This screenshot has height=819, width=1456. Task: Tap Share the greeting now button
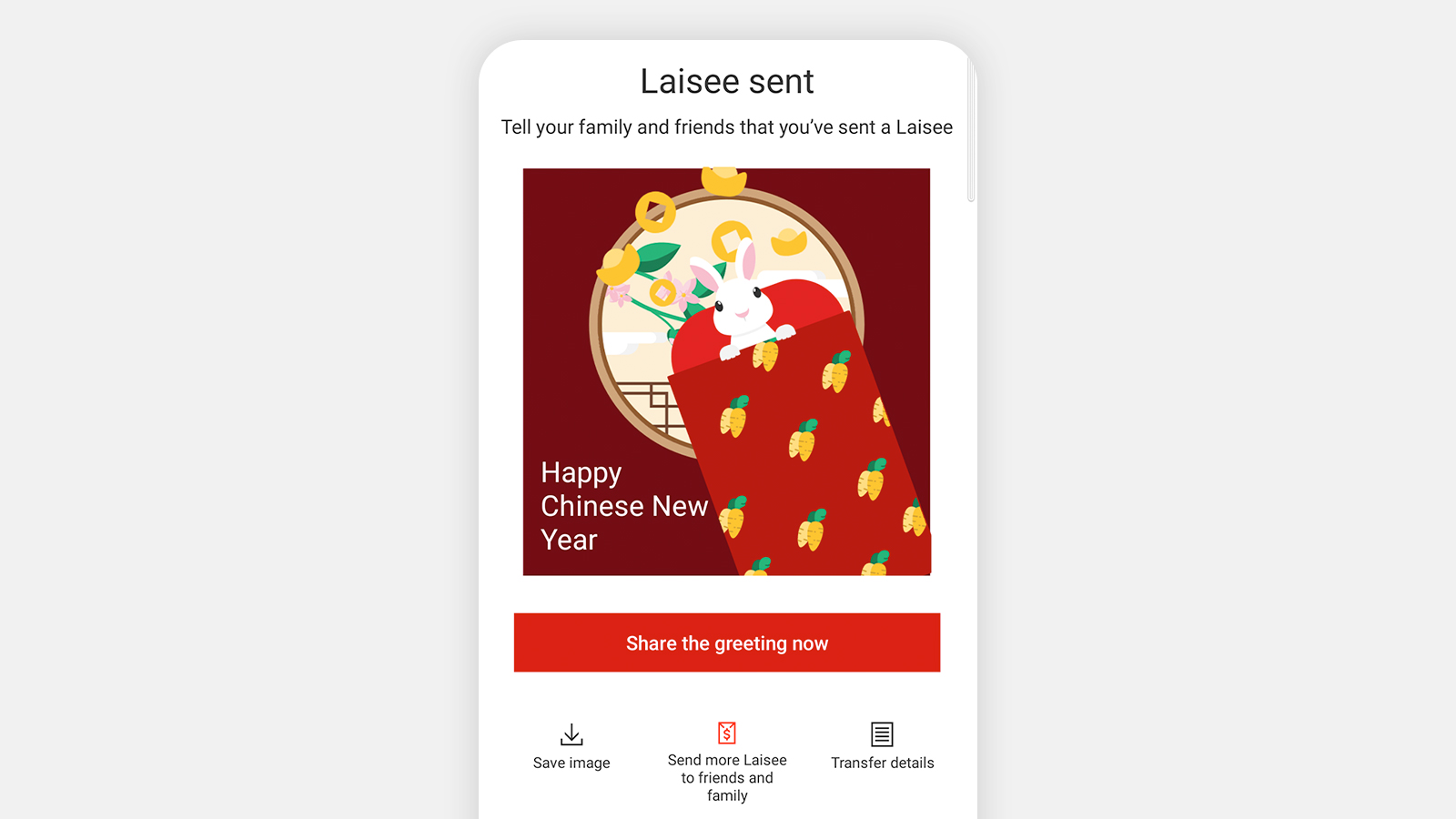(x=726, y=642)
